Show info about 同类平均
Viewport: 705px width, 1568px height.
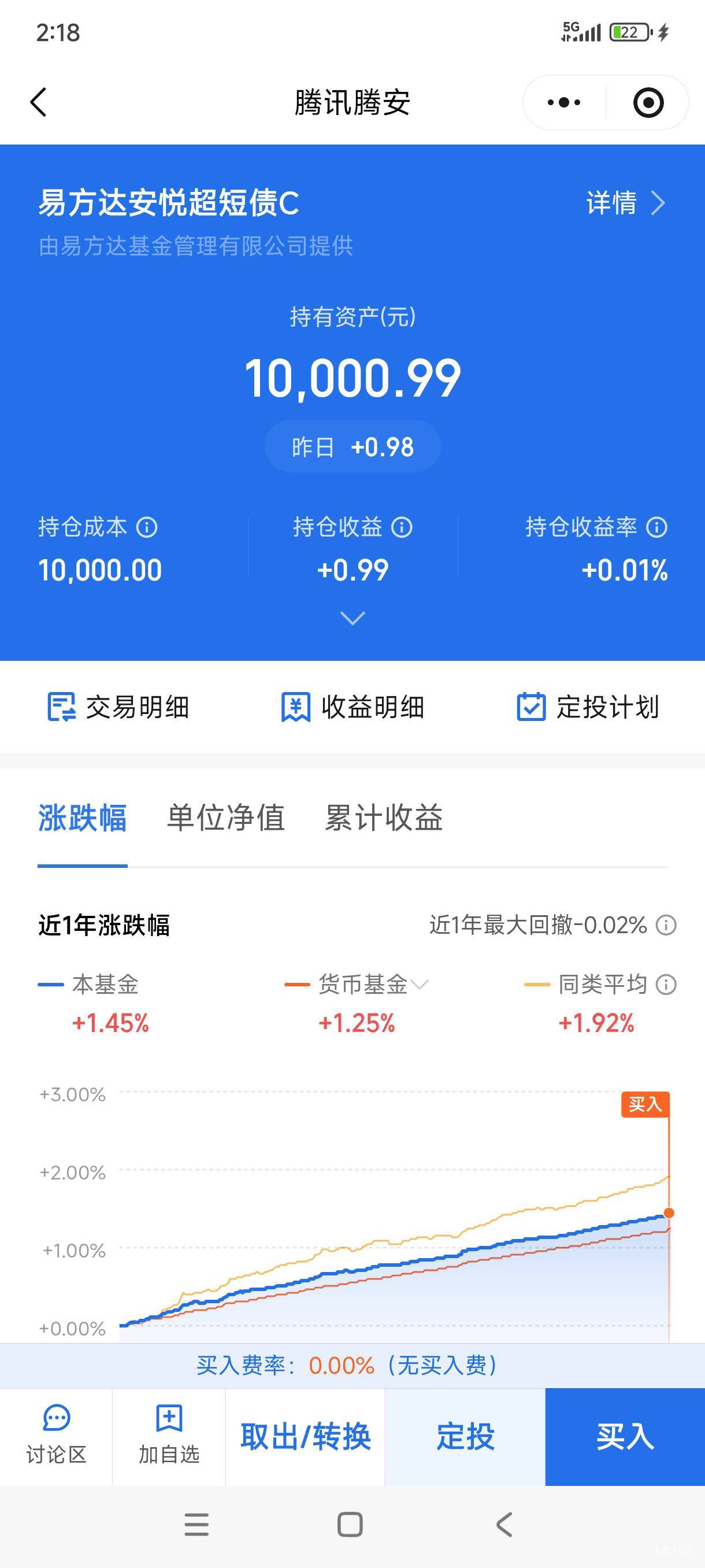(666, 984)
